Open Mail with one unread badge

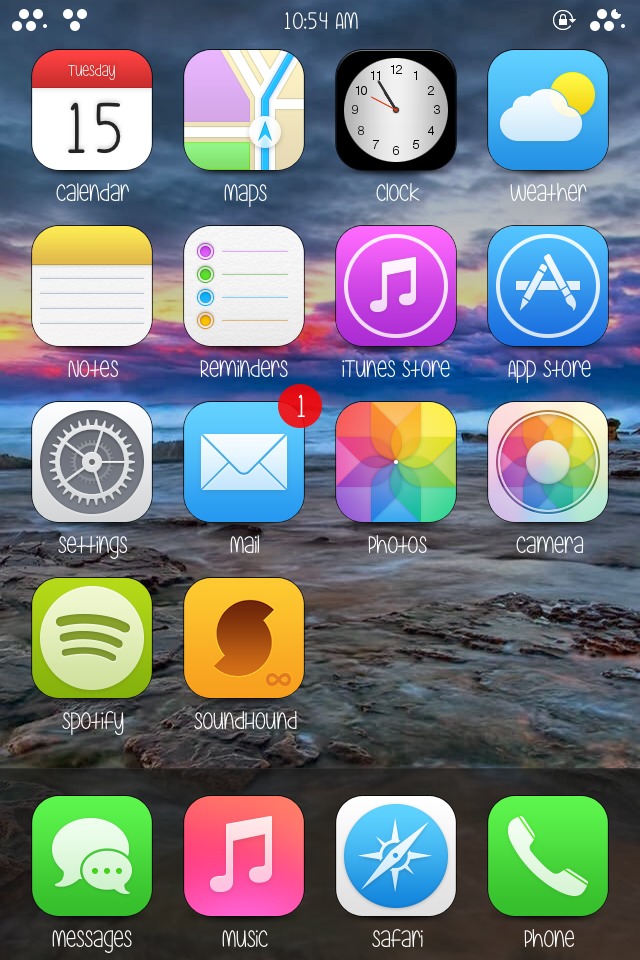(x=244, y=462)
